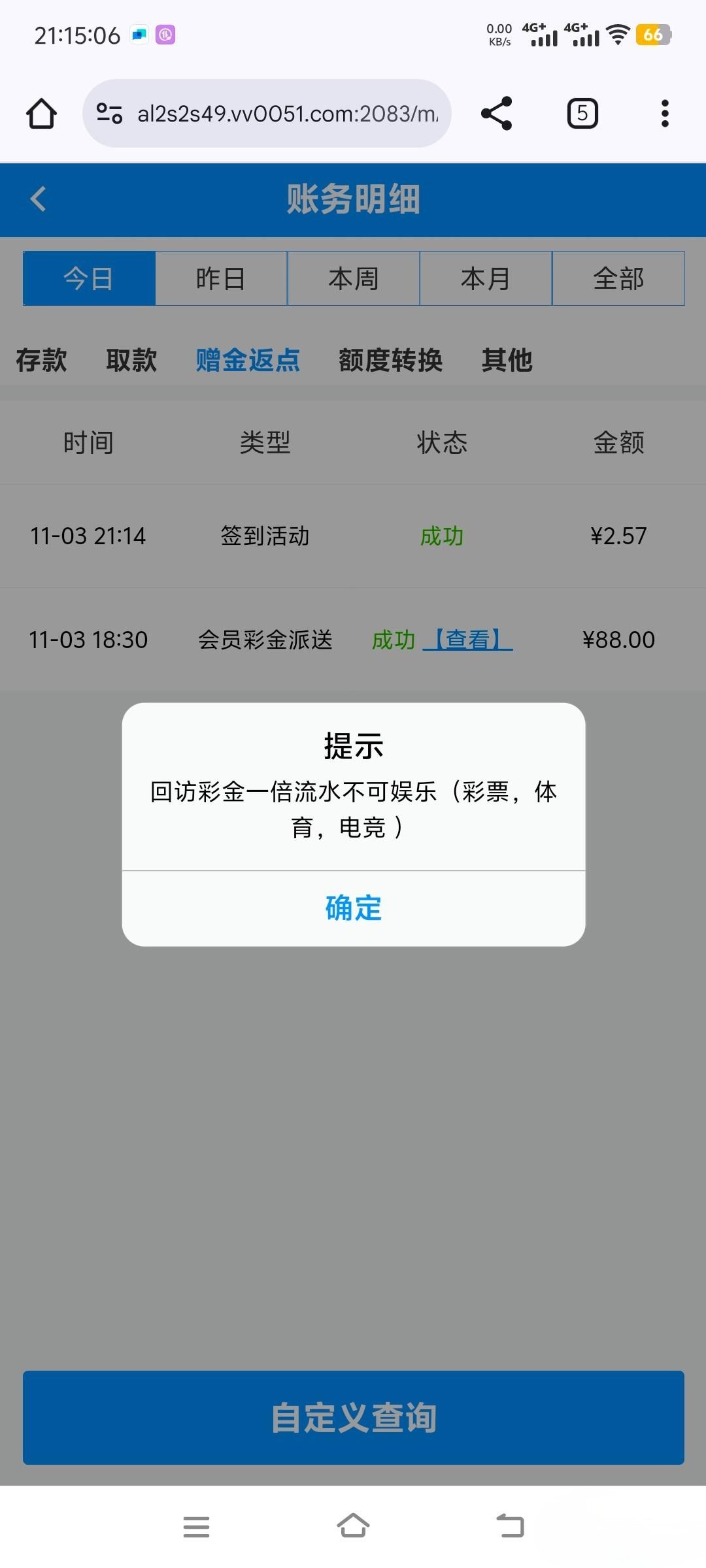The height and width of the screenshot is (1568, 706).
Task: Open the browser tab switcher
Action: coord(582,114)
